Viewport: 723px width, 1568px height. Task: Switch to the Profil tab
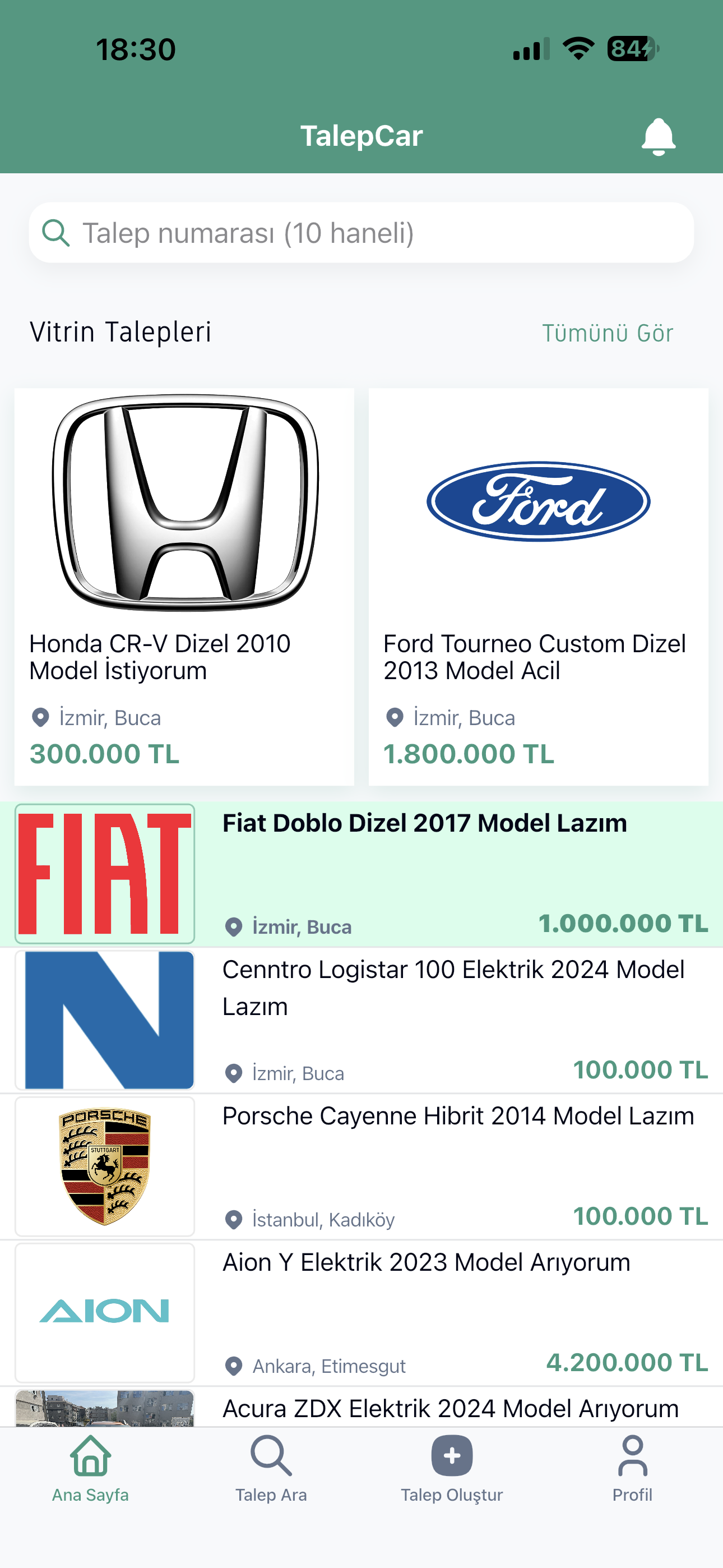tap(632, 1468)
